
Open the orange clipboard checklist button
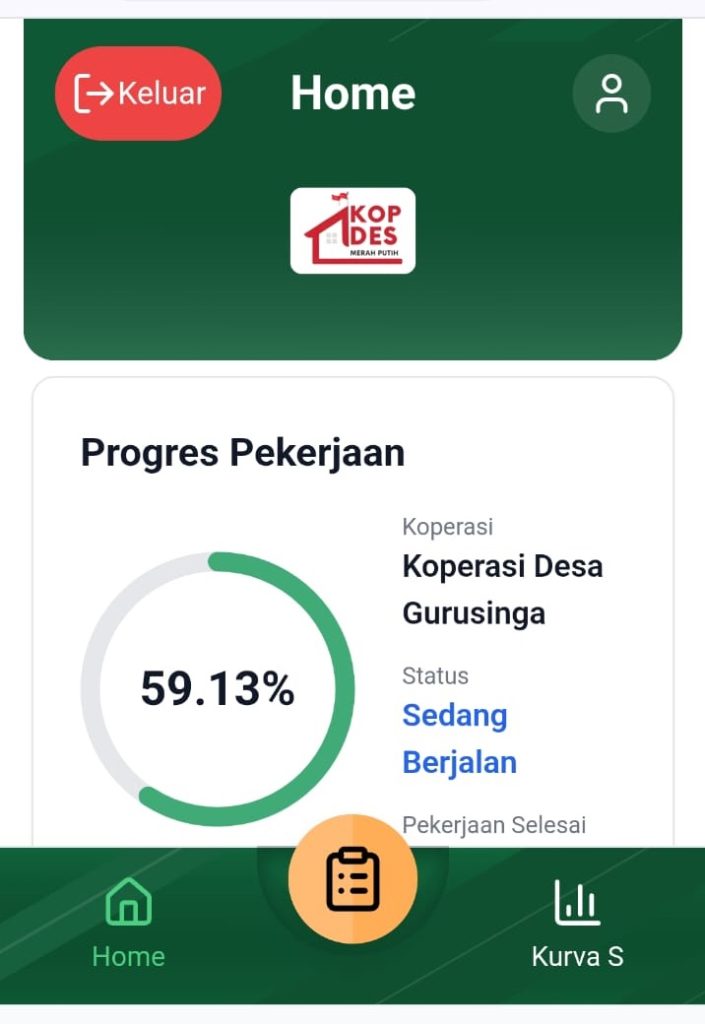coord(352,879)
